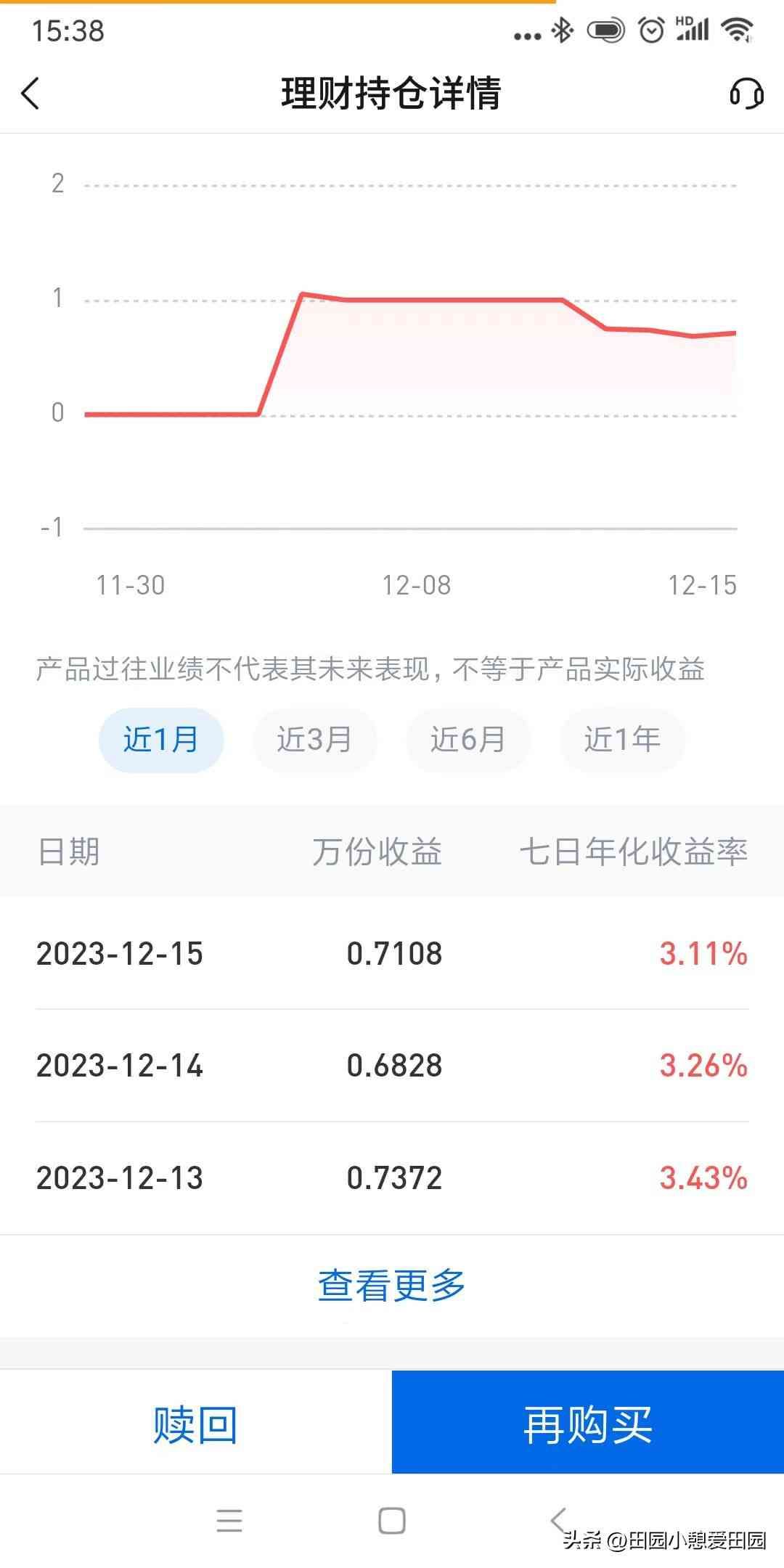
Task: Switch chart to 近6月
Action: click(468, 740)
